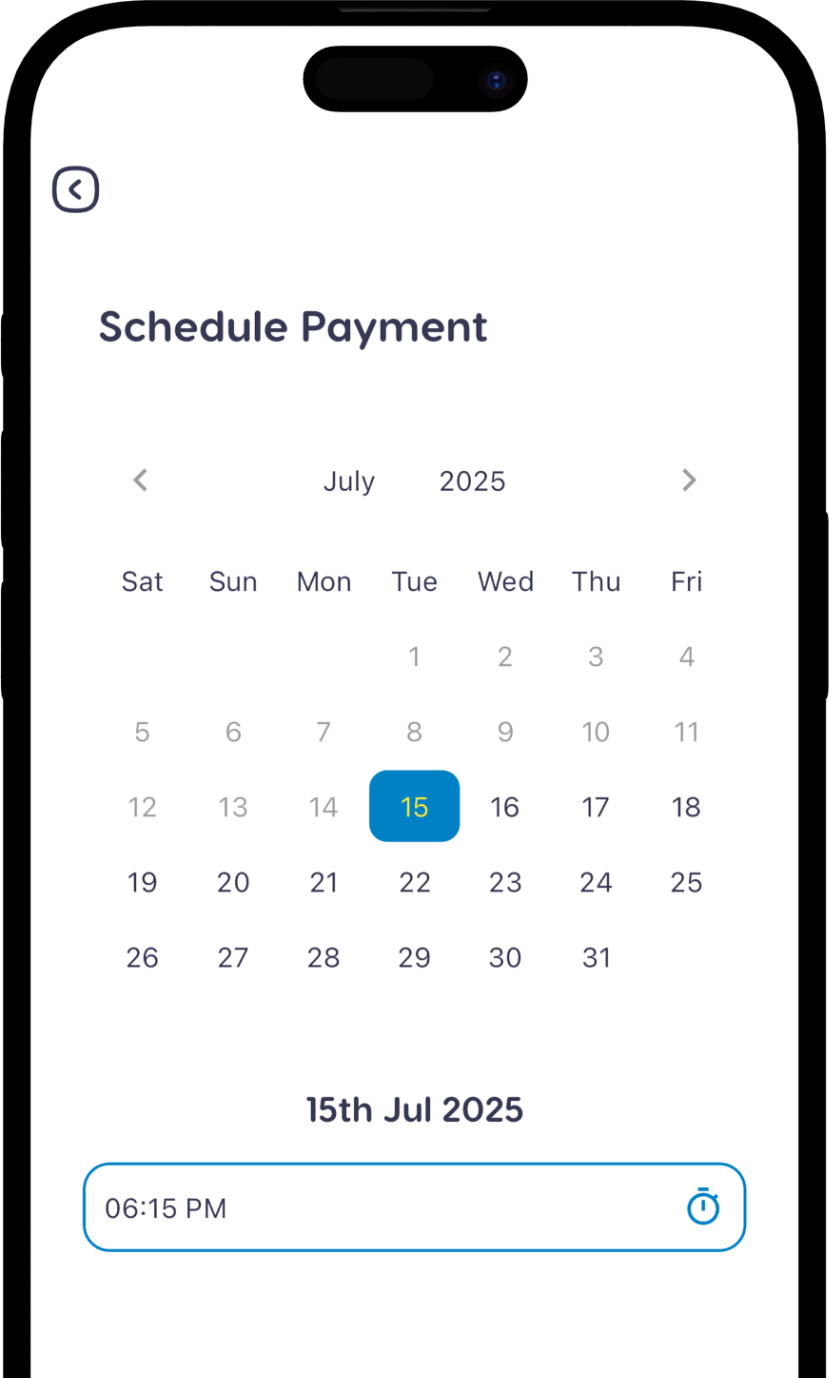Pick July 18 as payment date

tap(686, 807)
